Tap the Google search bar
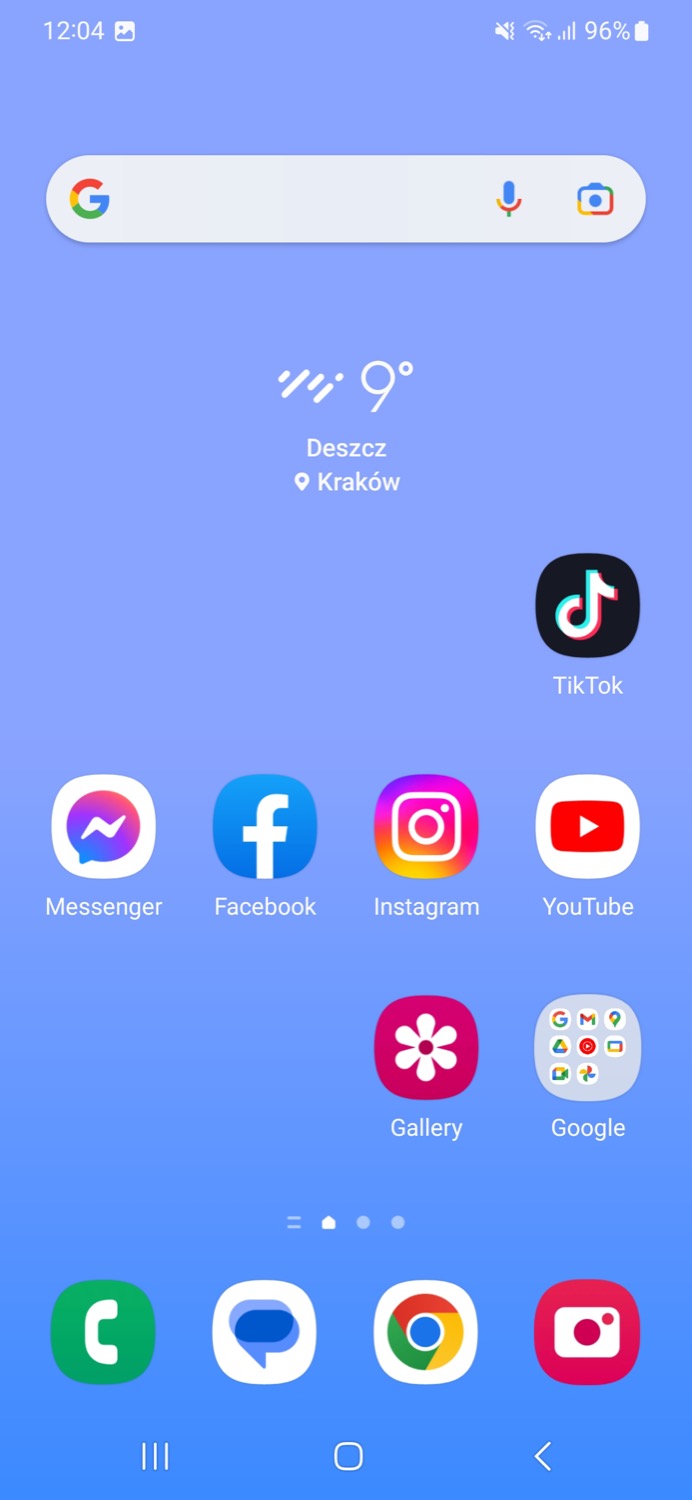Viewport: 692px width, 1500px height. click(x=346, y=199)
